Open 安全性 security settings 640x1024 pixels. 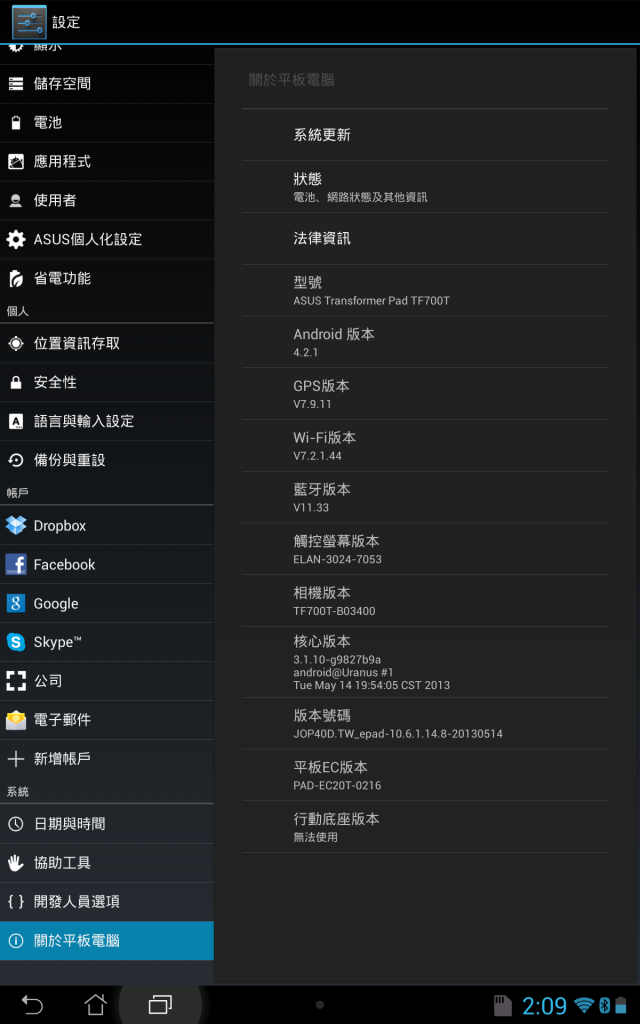tap(106, 382)
